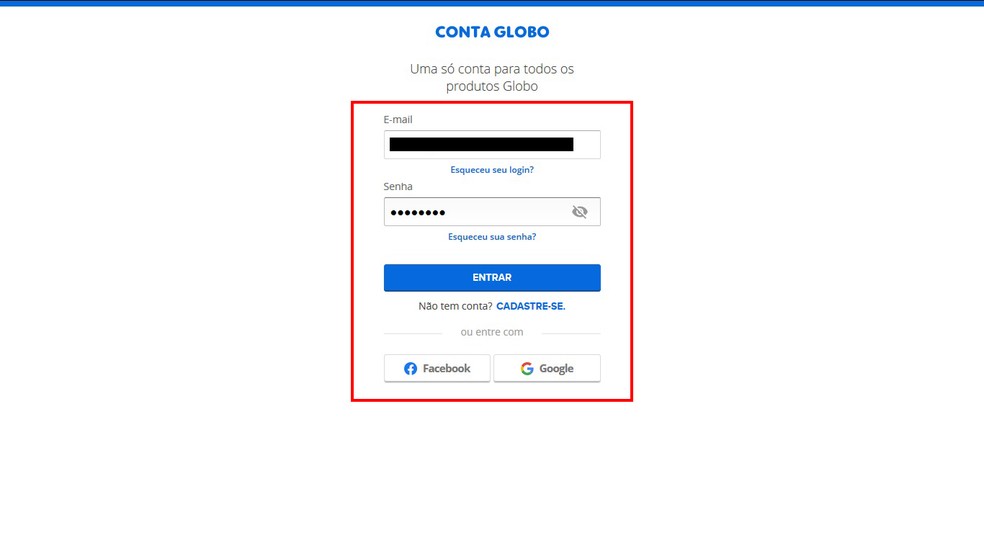
Task: Open the 'Esqueceu seu login?' link
Action: (492, 170)
